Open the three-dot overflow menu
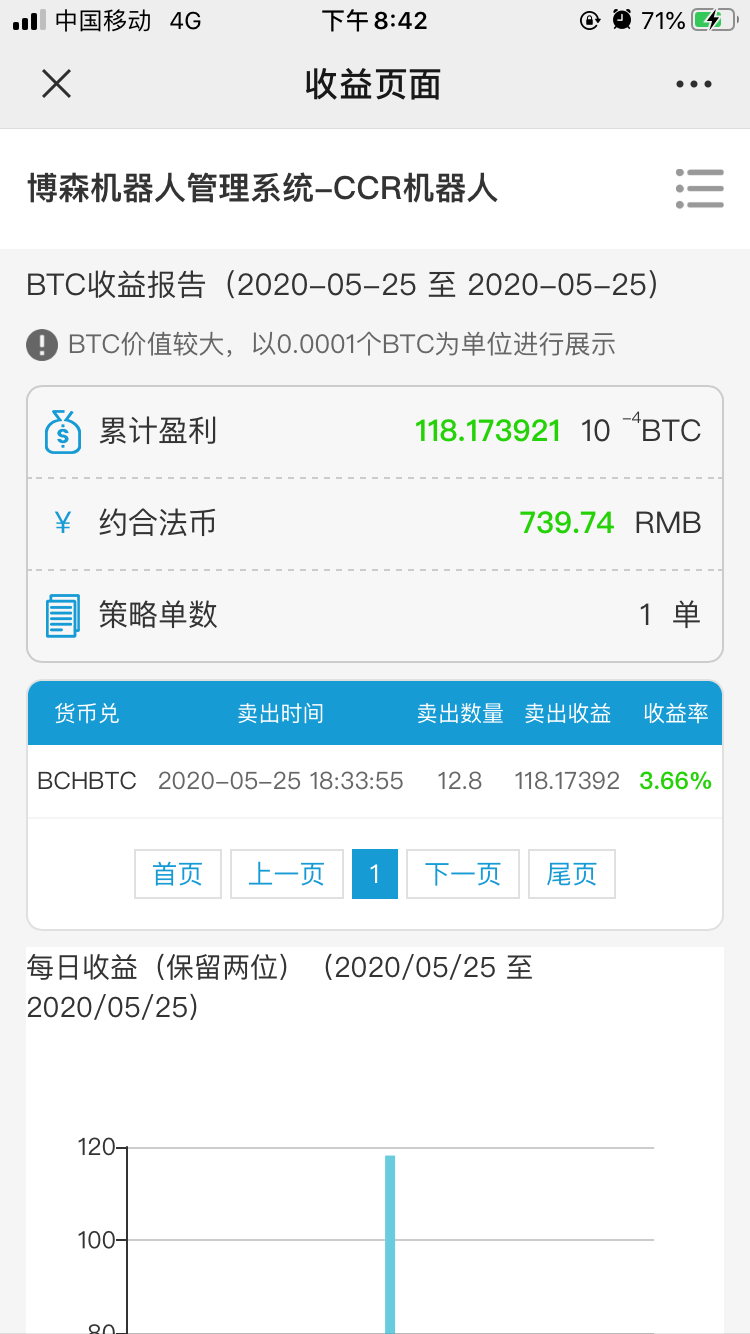The image size is (750, 1334). point(693,85)
